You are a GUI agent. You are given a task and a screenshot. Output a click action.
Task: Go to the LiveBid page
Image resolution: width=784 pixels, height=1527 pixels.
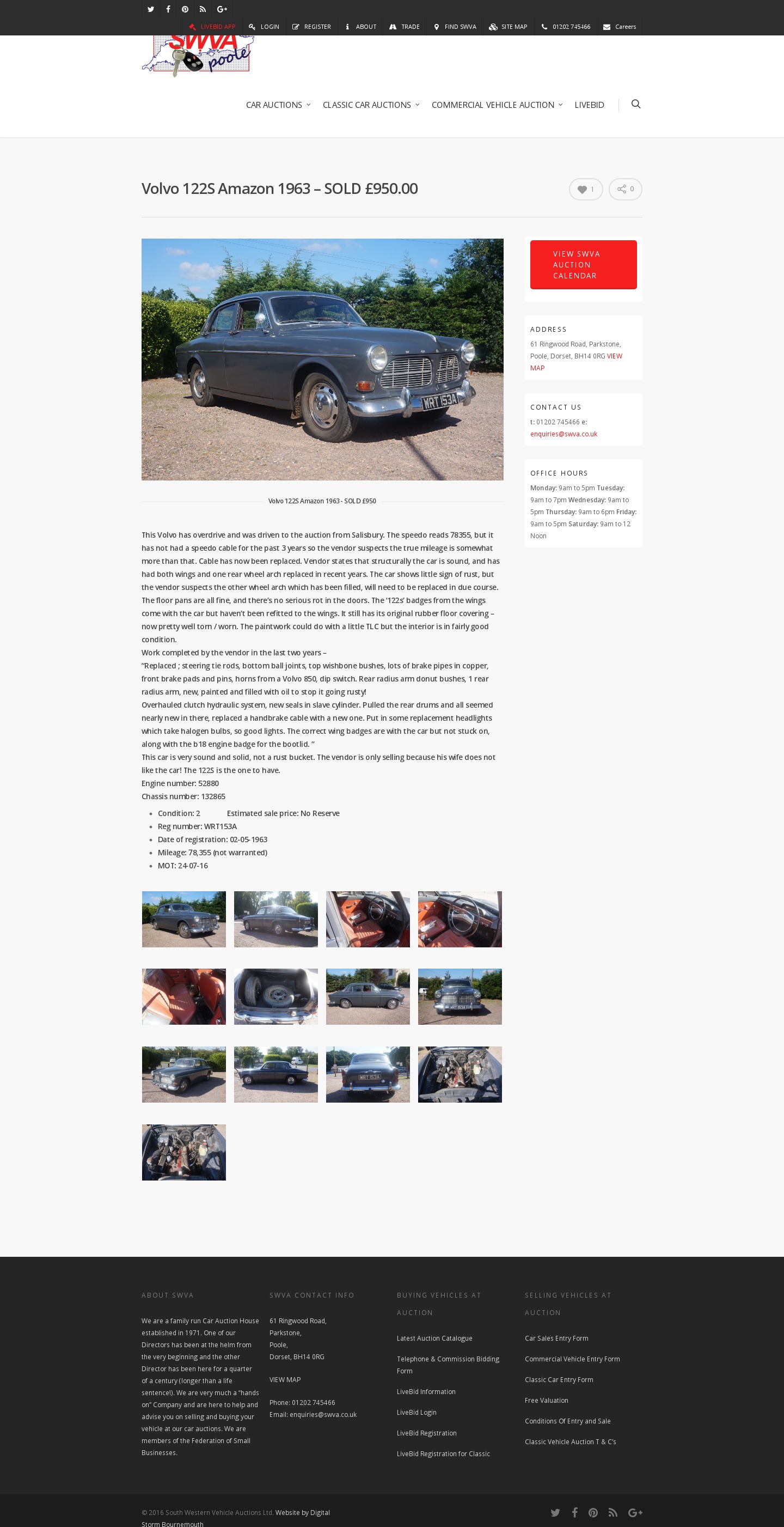589,105
